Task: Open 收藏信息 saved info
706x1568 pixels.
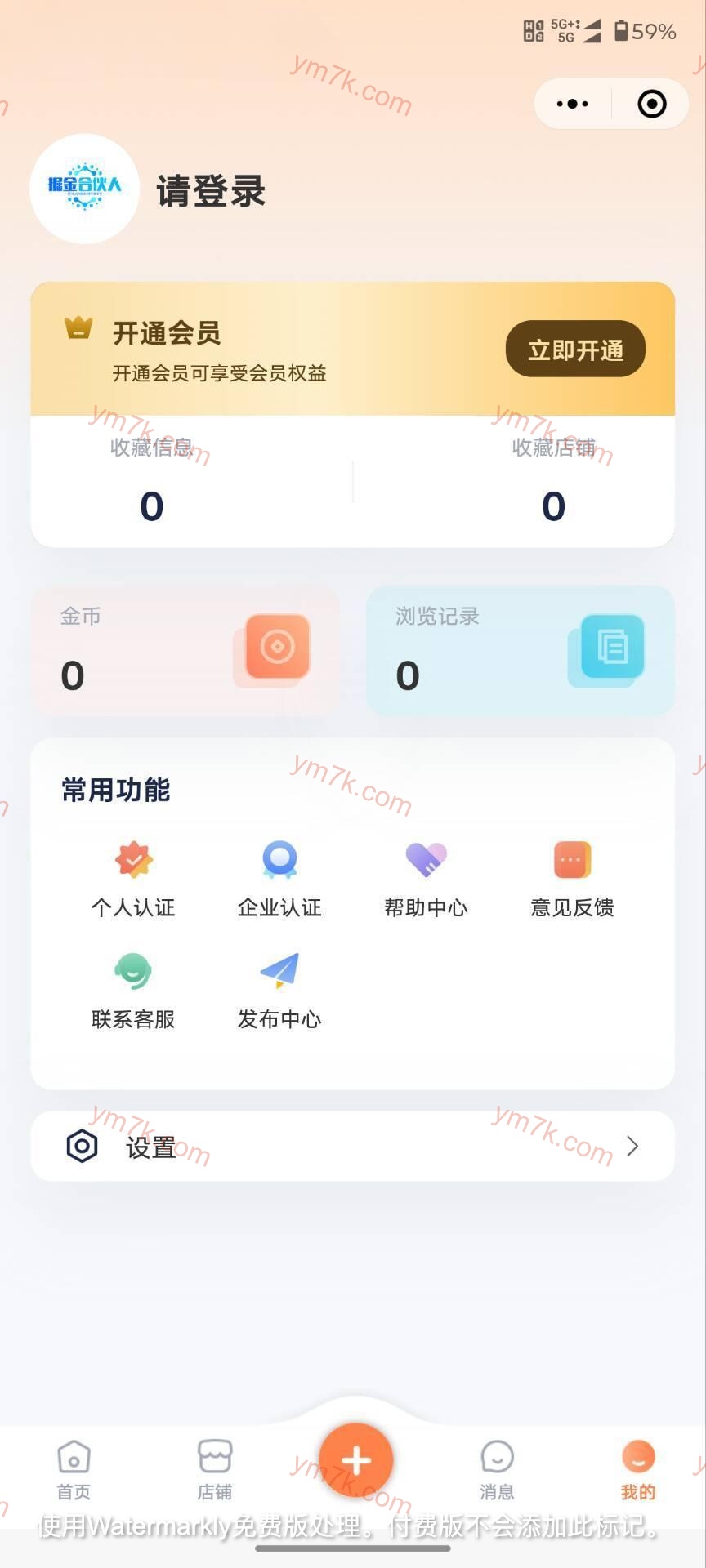Action: (152, 482)
